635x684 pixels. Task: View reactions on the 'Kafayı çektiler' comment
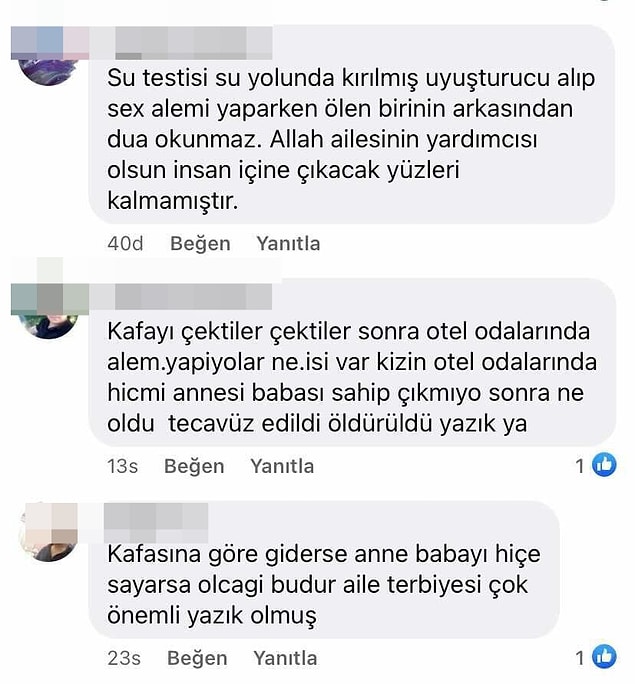pyautogui.click(x=596, y=465)
